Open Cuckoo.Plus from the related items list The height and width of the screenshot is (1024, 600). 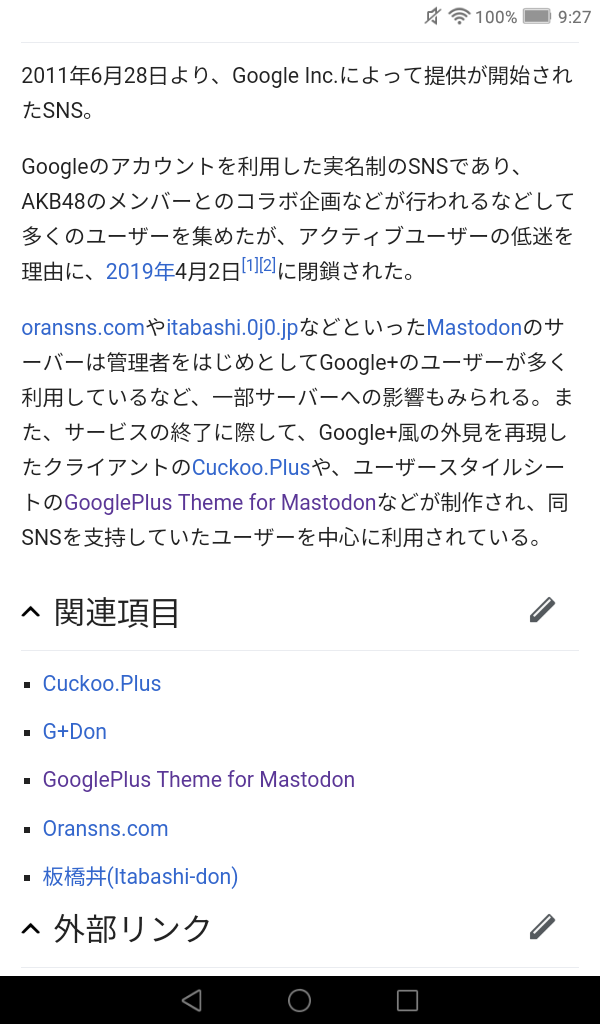(x=102, y=684)
